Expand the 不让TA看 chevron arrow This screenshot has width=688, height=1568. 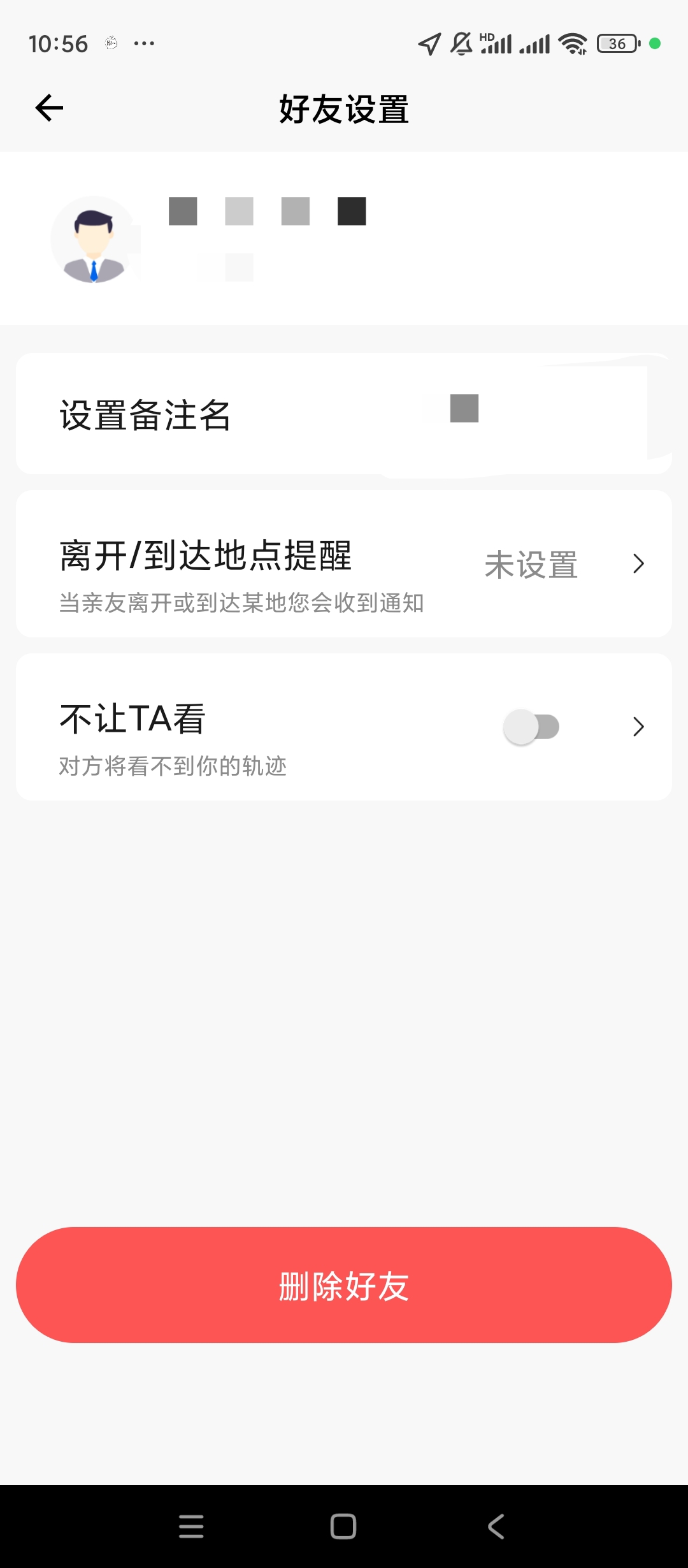pyautogui.click(x=638, y=727)
